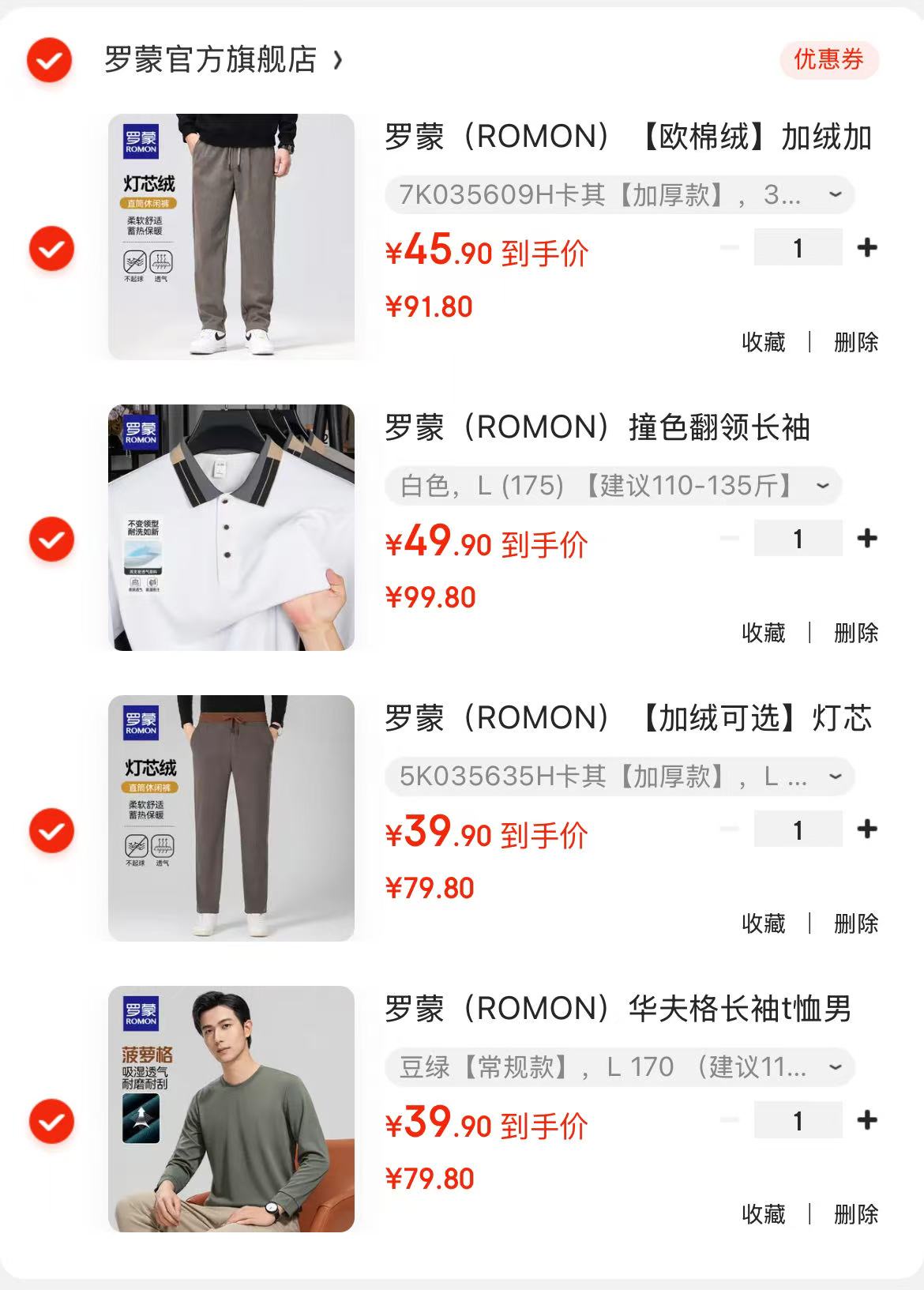Increase quantity of the ¥45.90 pants
The height and width of the screenshot is (1290, 924).
coord(867,248)
